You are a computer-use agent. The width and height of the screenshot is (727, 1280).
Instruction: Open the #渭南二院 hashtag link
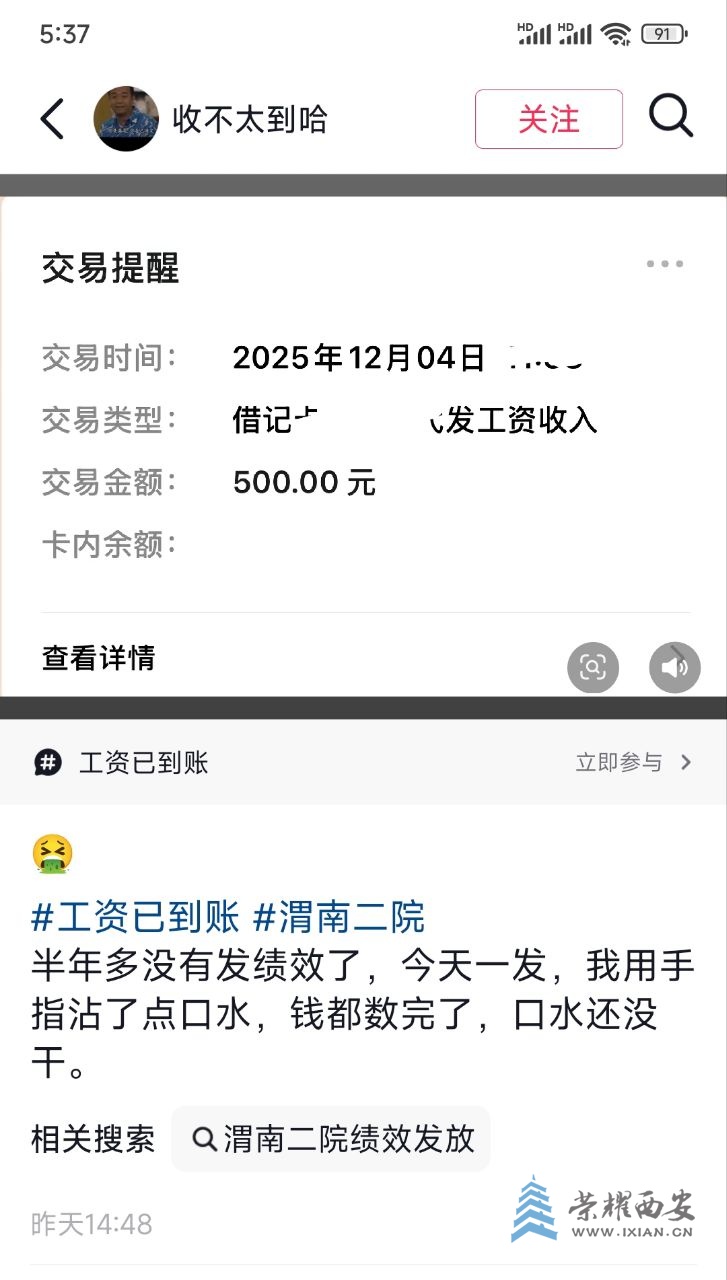point(339,916)
